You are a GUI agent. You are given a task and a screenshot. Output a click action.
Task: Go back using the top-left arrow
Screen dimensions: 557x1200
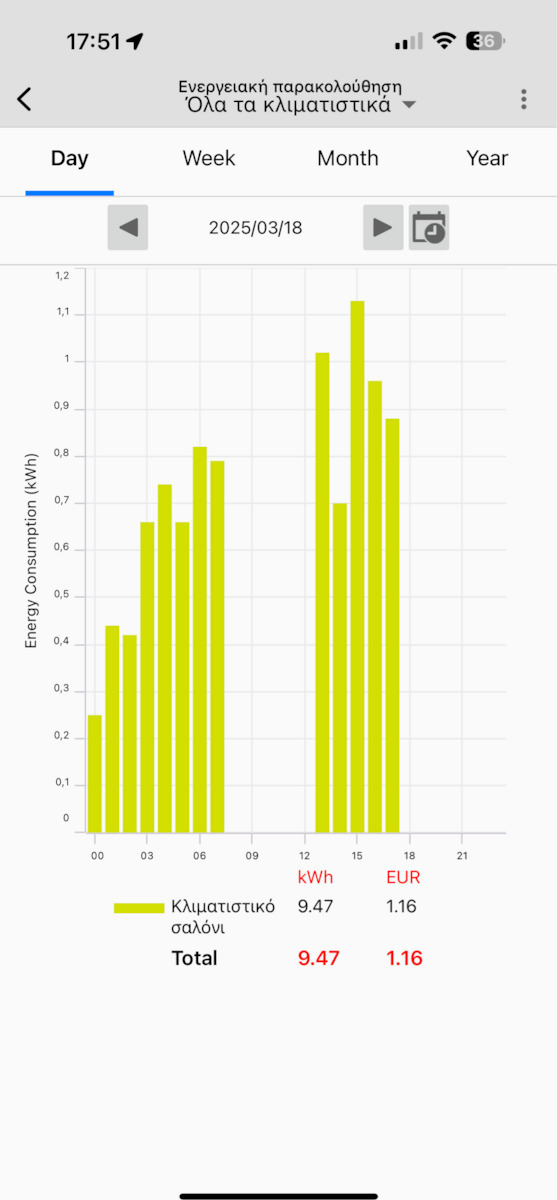(25, 99)
